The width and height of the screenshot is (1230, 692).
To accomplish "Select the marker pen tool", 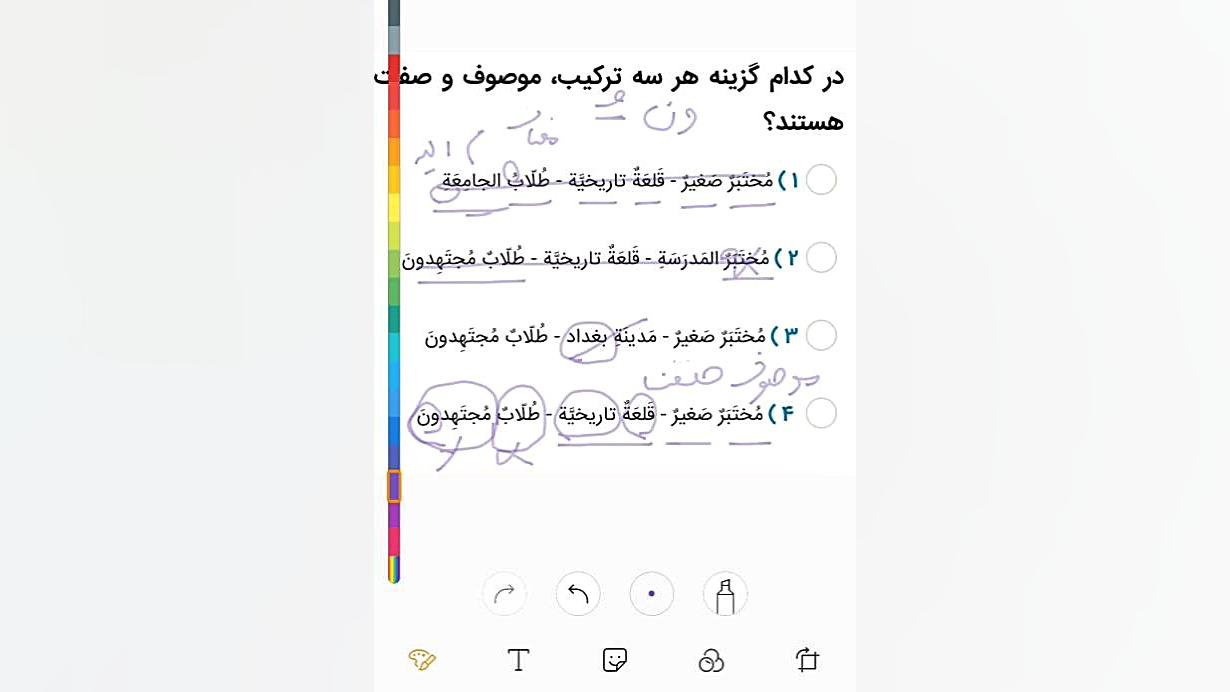I will point(725,594).
